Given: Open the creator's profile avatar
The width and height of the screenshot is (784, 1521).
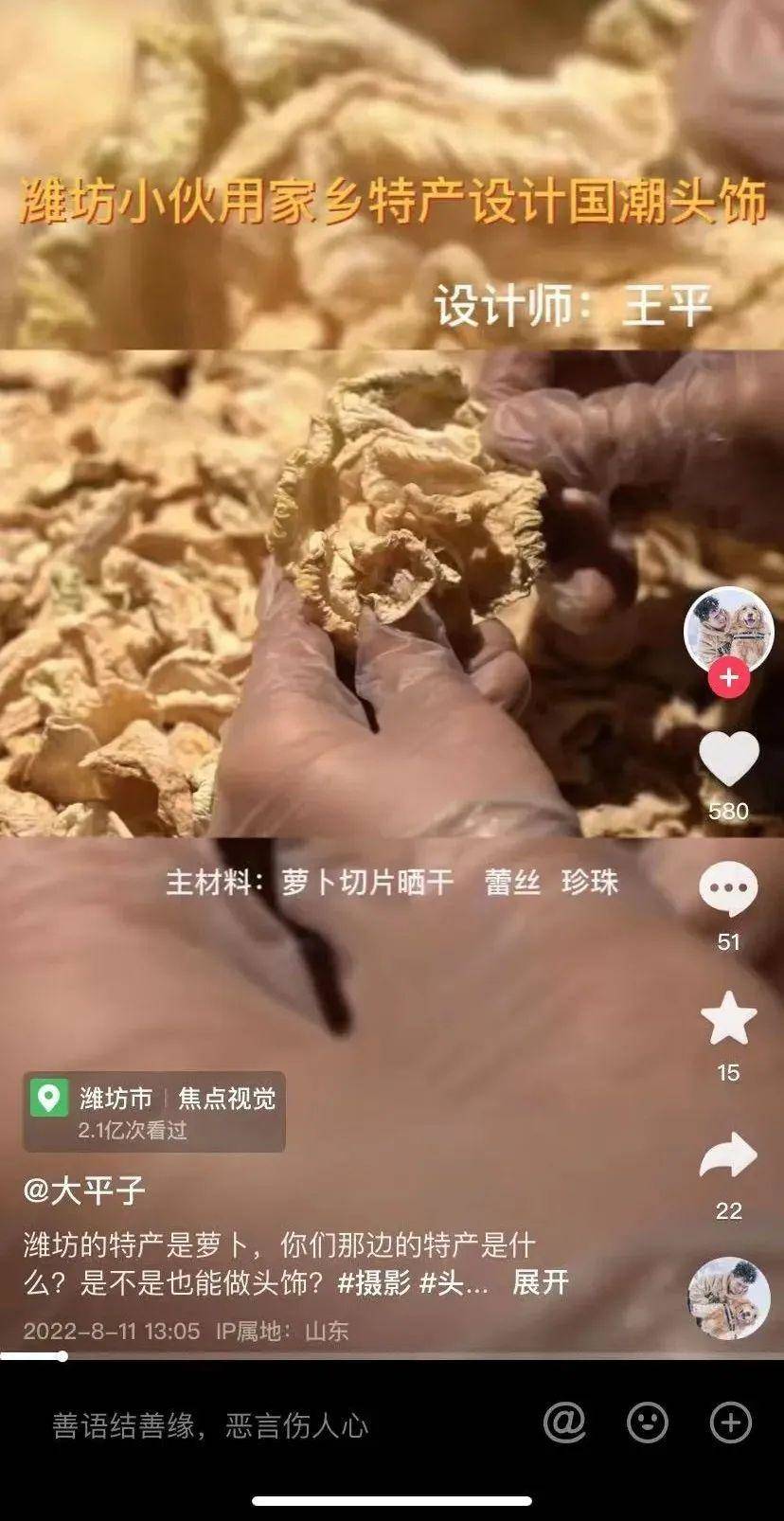Looking at the screenshot, I should tap(728, 629).
